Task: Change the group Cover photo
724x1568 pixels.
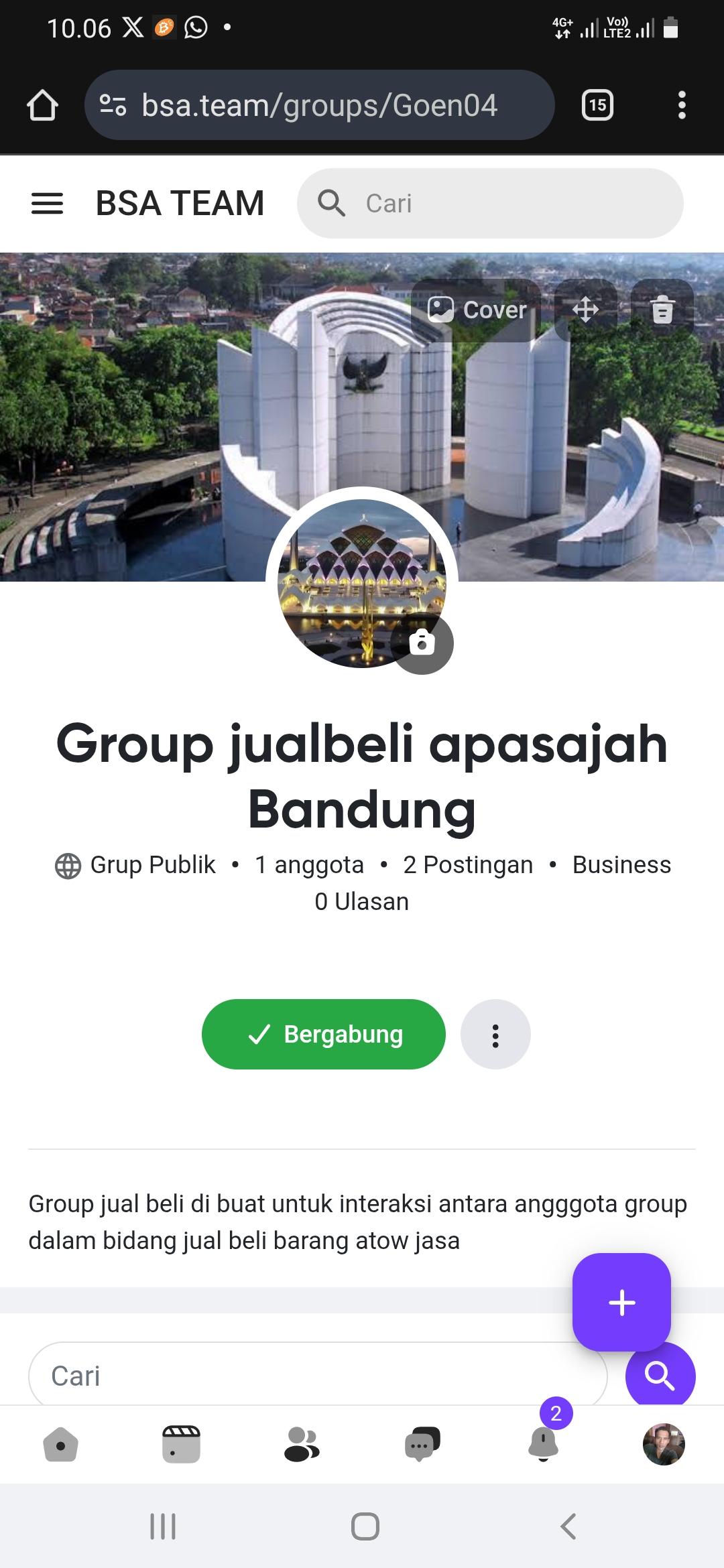Action: 477,310
